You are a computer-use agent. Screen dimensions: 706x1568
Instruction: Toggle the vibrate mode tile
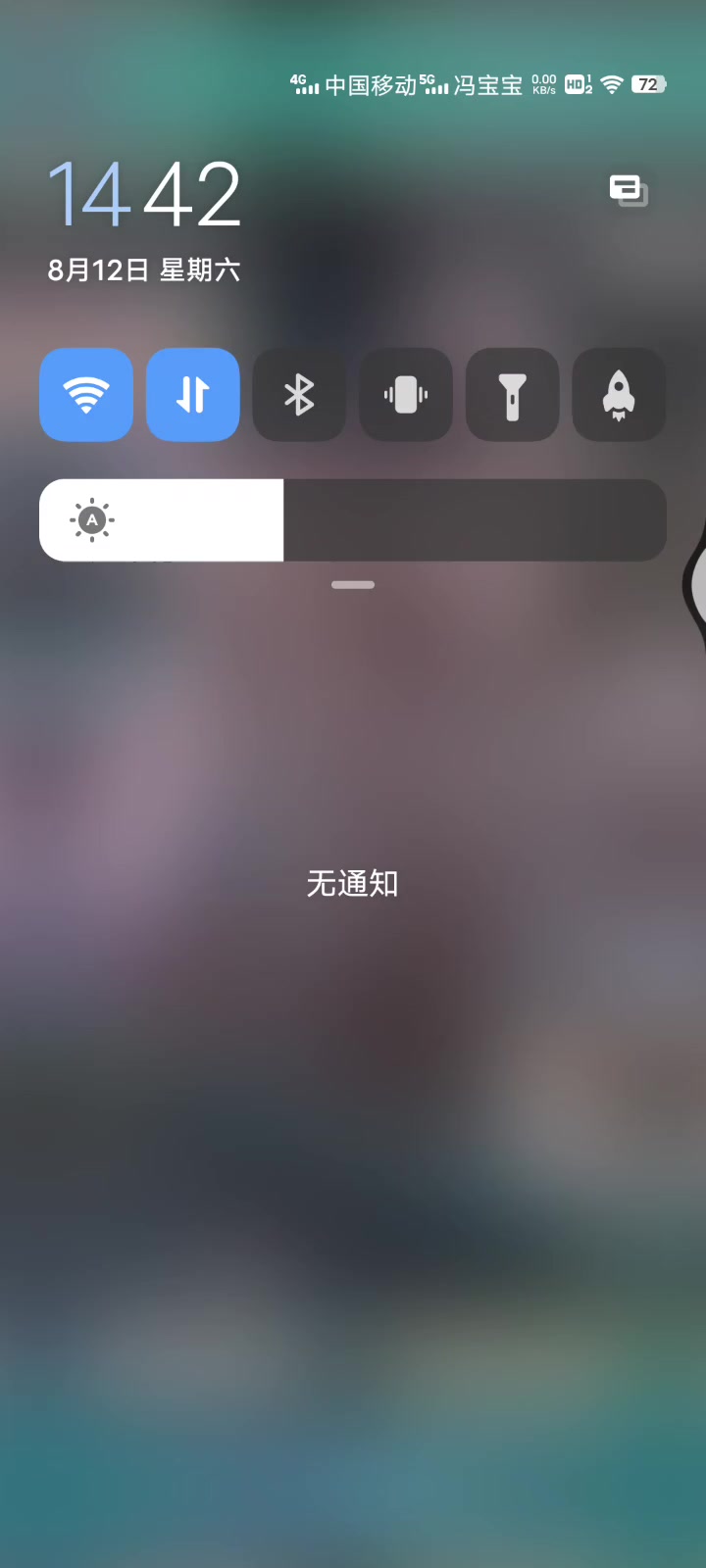tap(406, 395)
